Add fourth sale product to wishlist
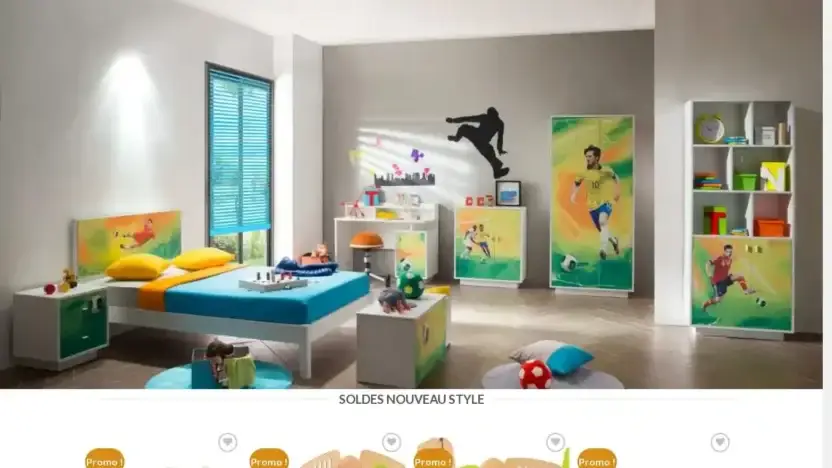The image size is (832, 468). (x=720, y=442)
